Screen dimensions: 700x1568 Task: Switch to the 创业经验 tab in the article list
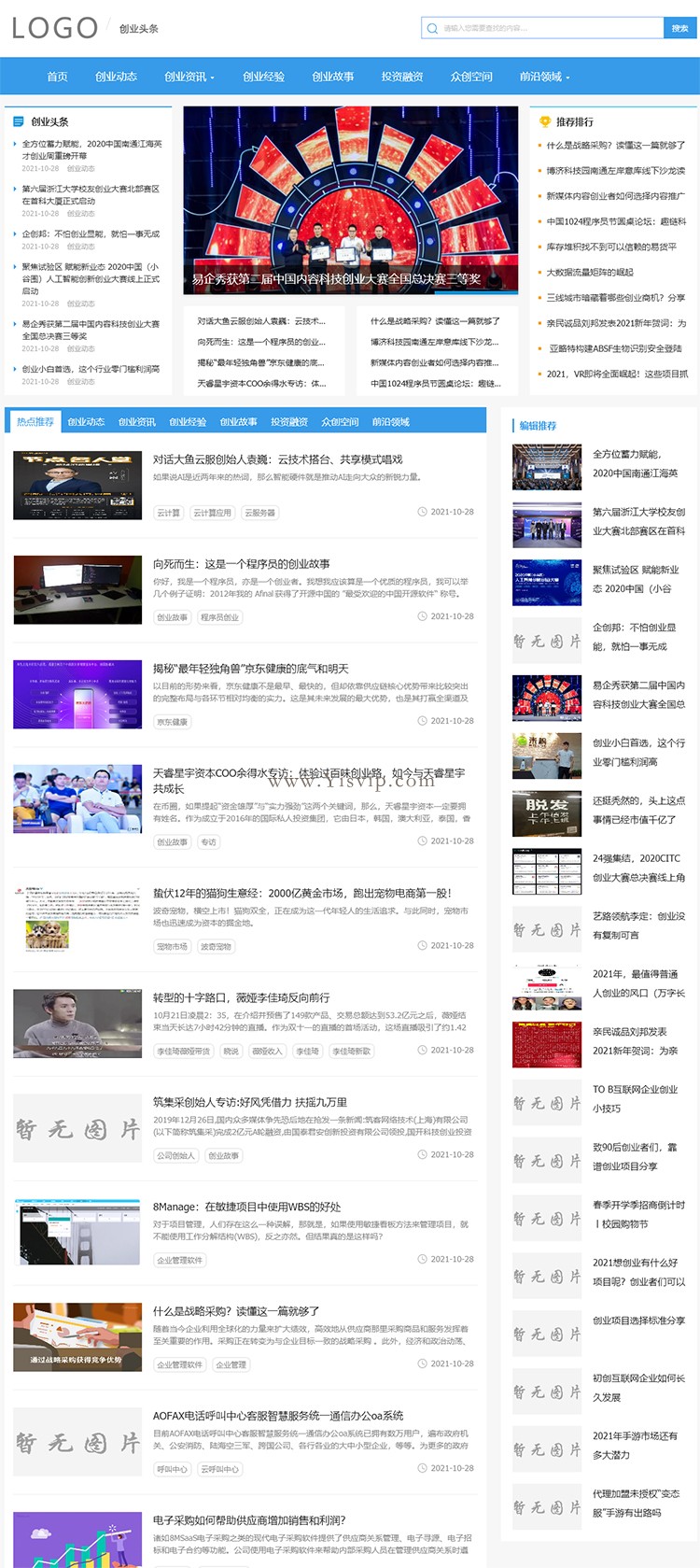pos(188,422)
